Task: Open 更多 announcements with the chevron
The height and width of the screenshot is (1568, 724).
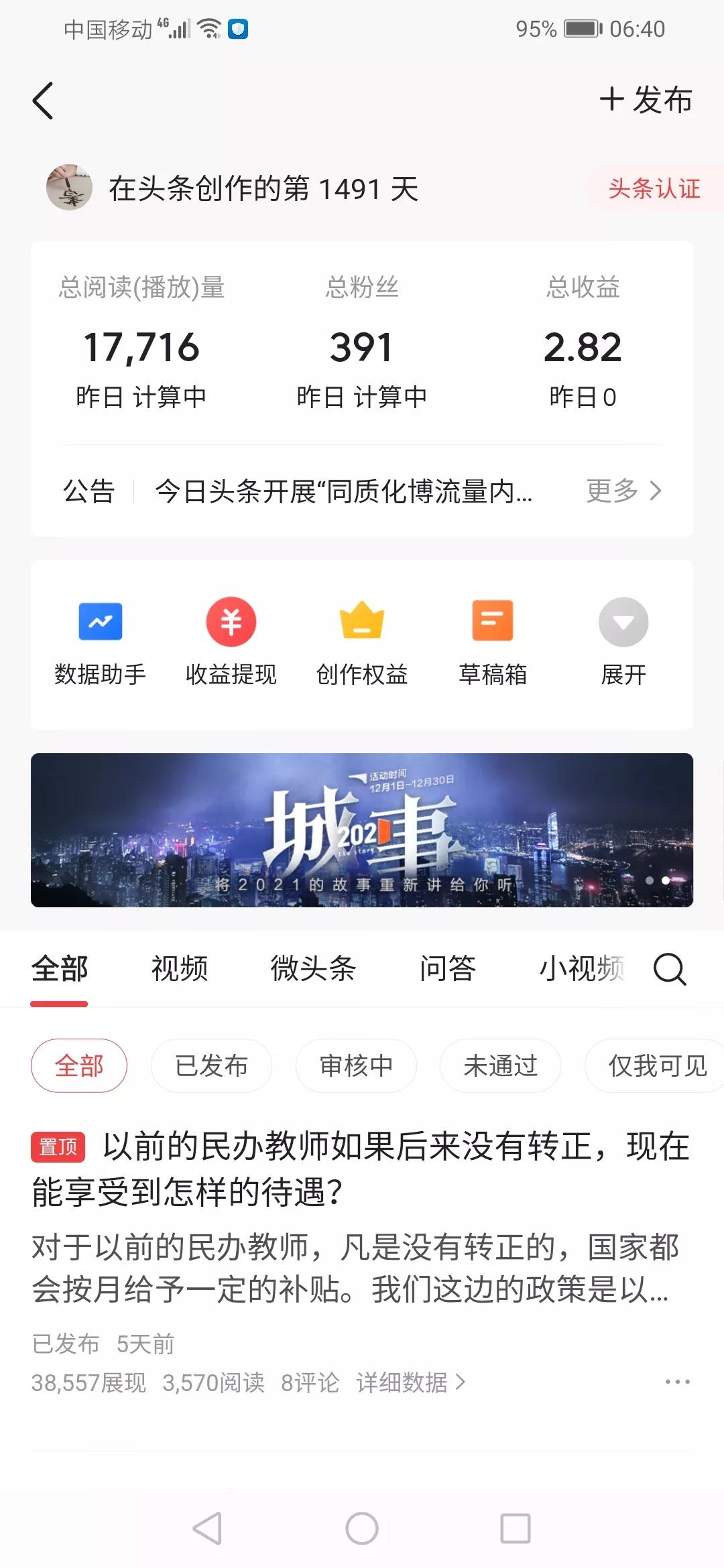Action: (x=623, y=491)
